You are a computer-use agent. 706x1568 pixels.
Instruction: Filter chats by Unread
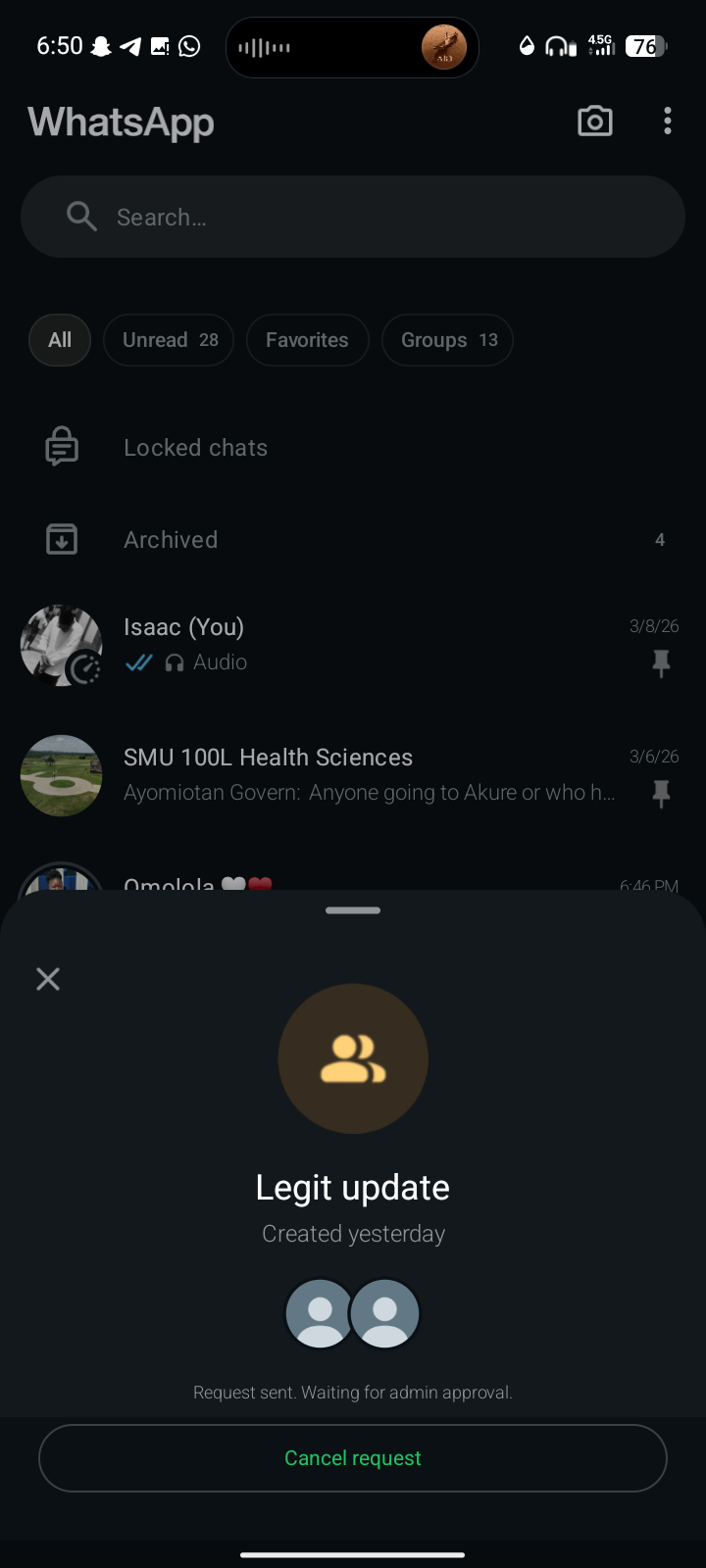point(169,340)
